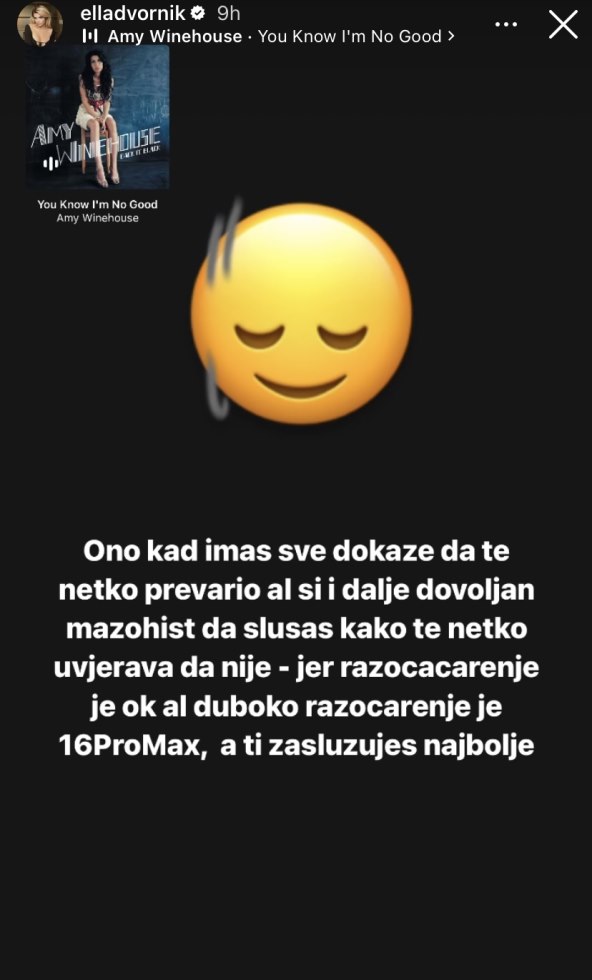Tap the elladvornik username
The image size is (592, 980).
(x=133, y=13)
